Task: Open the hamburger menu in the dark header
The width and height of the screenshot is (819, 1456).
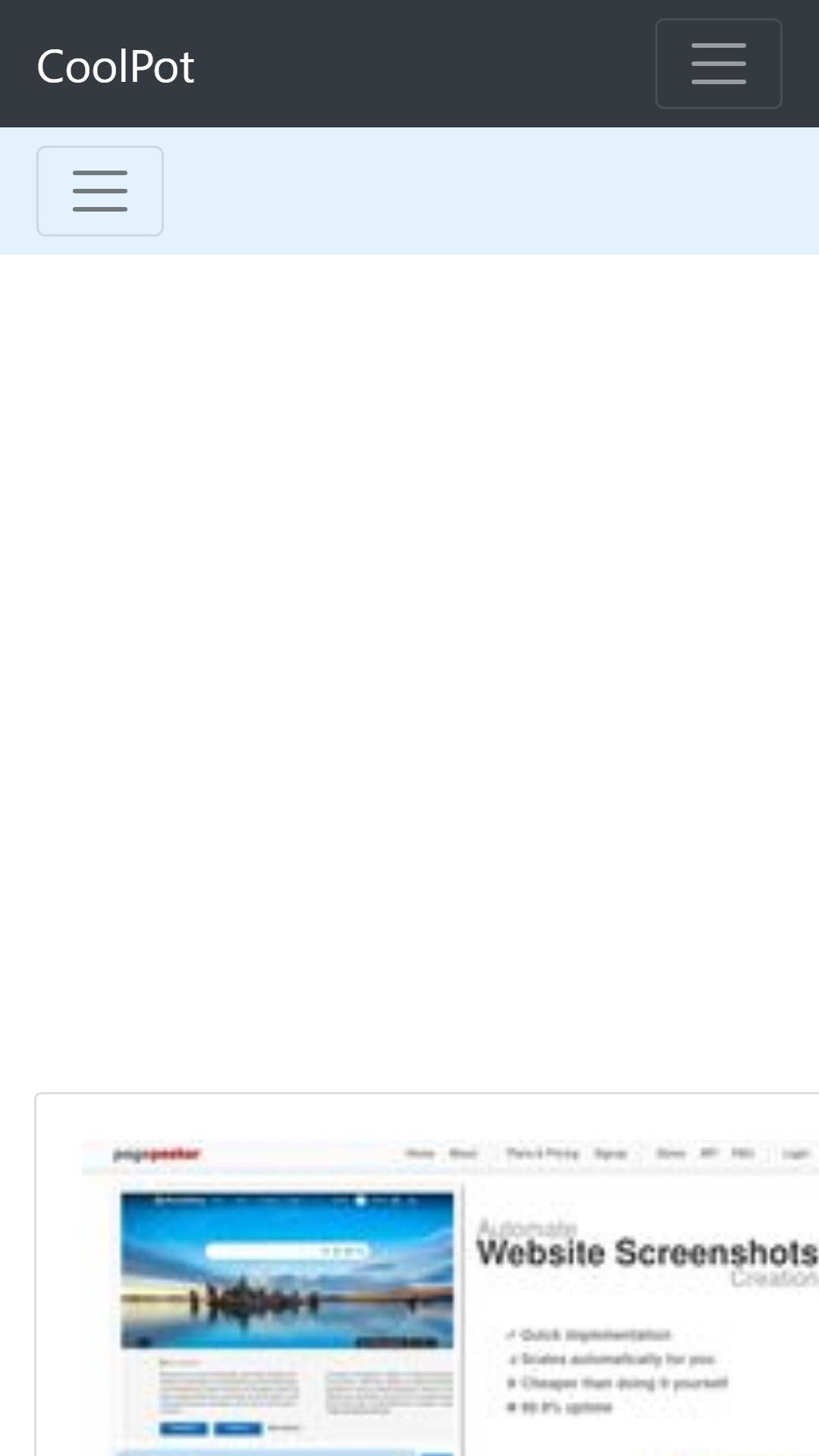Action: tap(718, 64)
